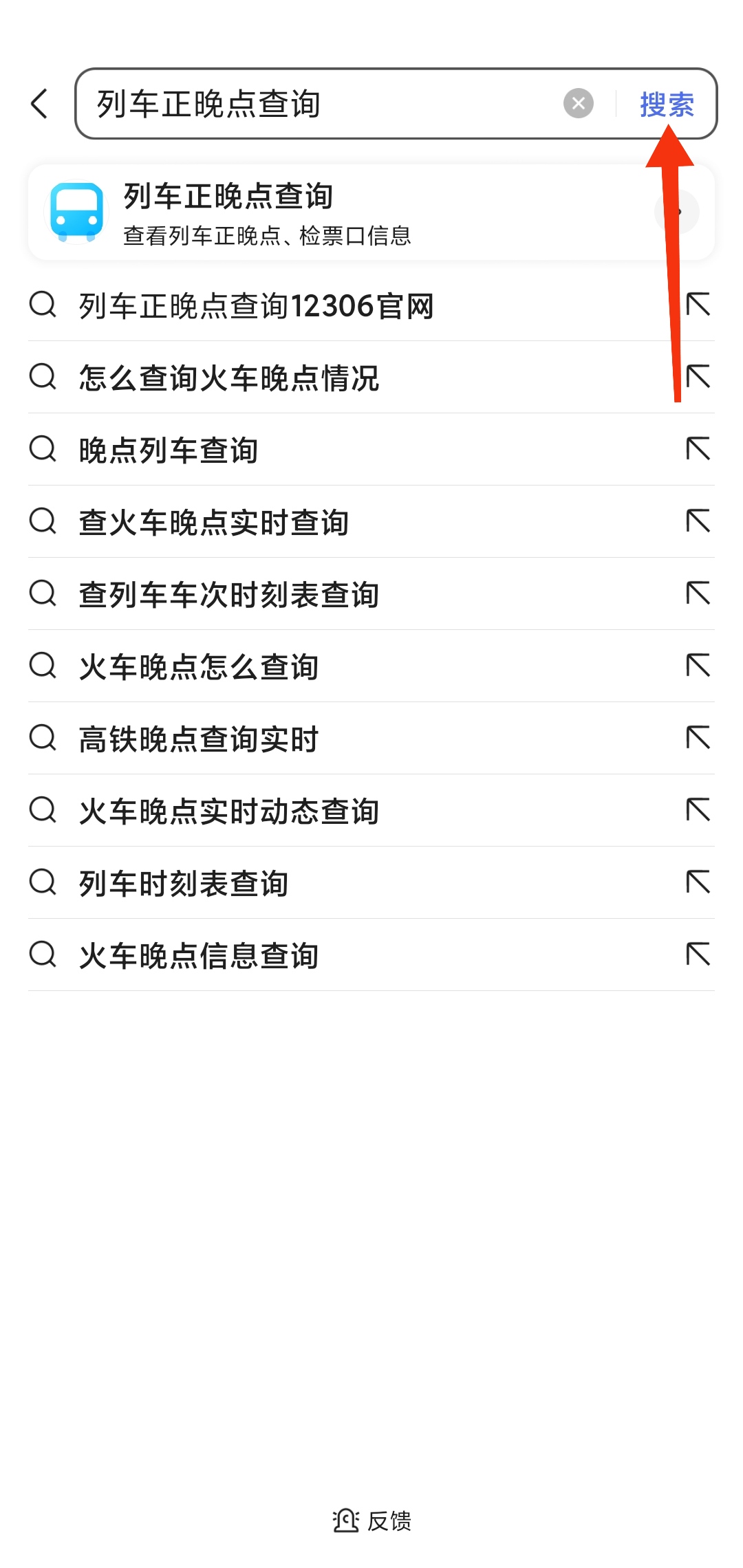Tap the fill-arrow next to 怎么查询火车晚点情况
Screen dimensions: 743x1568
[x=699, y=378]
